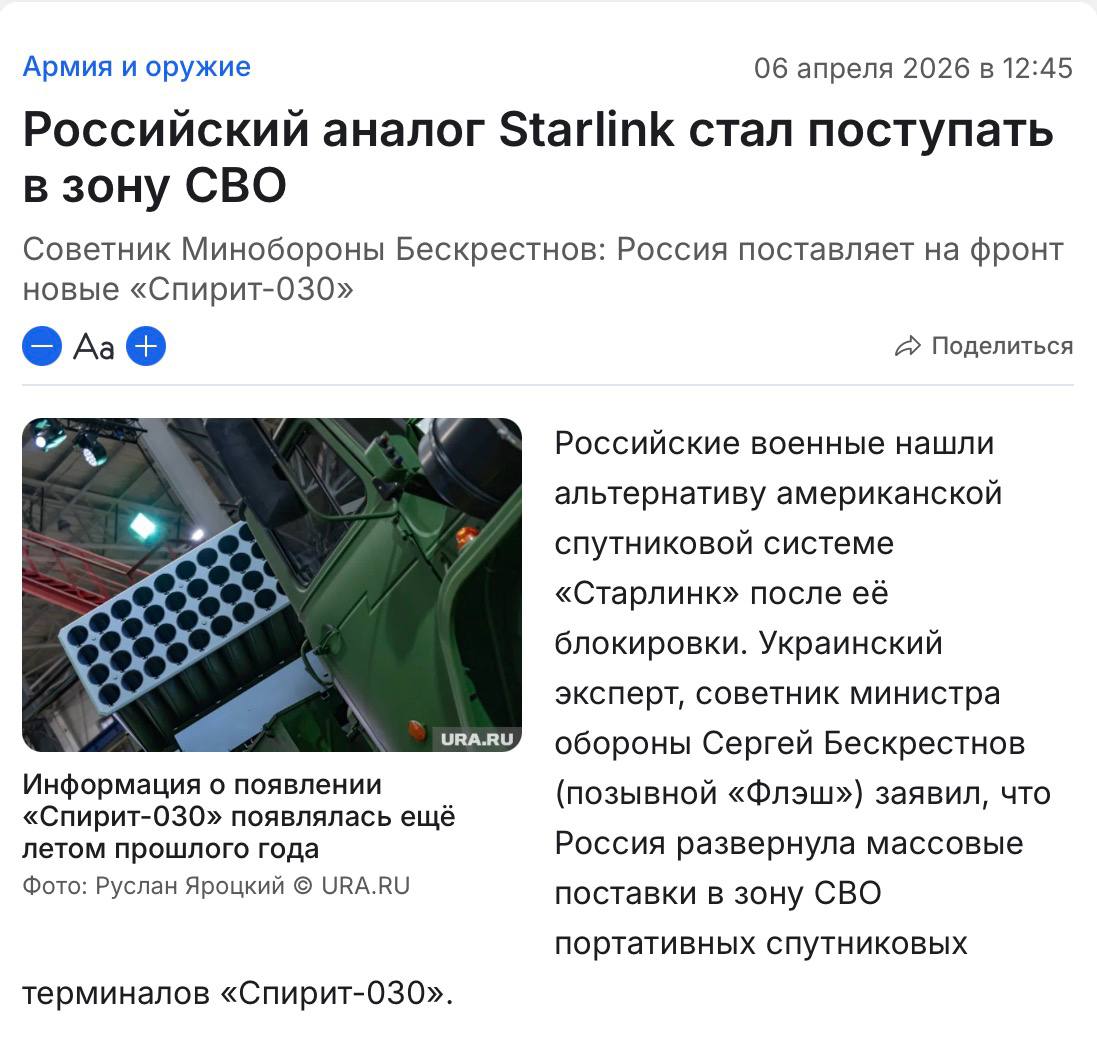
Task: Open the «Армия и оружие» category link
Action: pos(137,67)
